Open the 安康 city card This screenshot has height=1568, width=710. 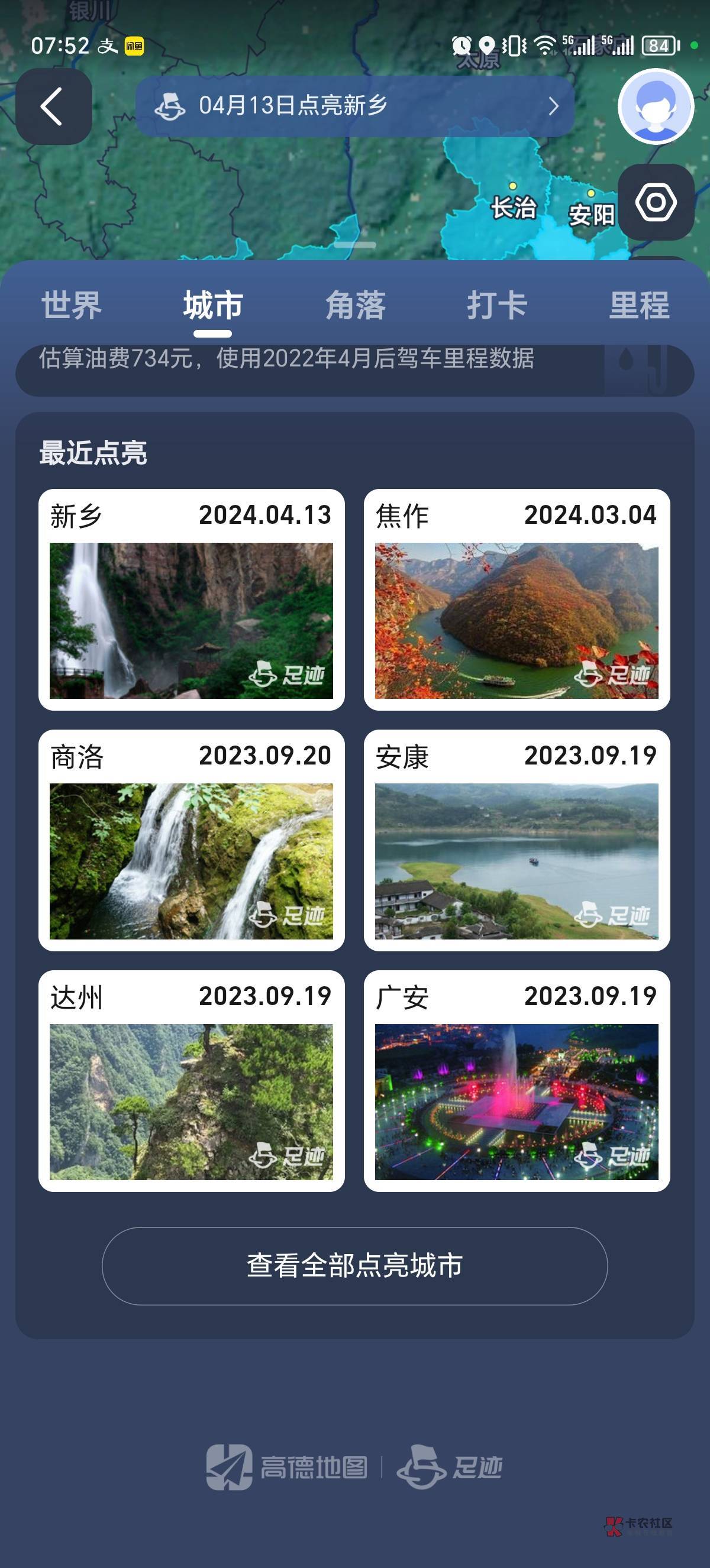point(517,840)
